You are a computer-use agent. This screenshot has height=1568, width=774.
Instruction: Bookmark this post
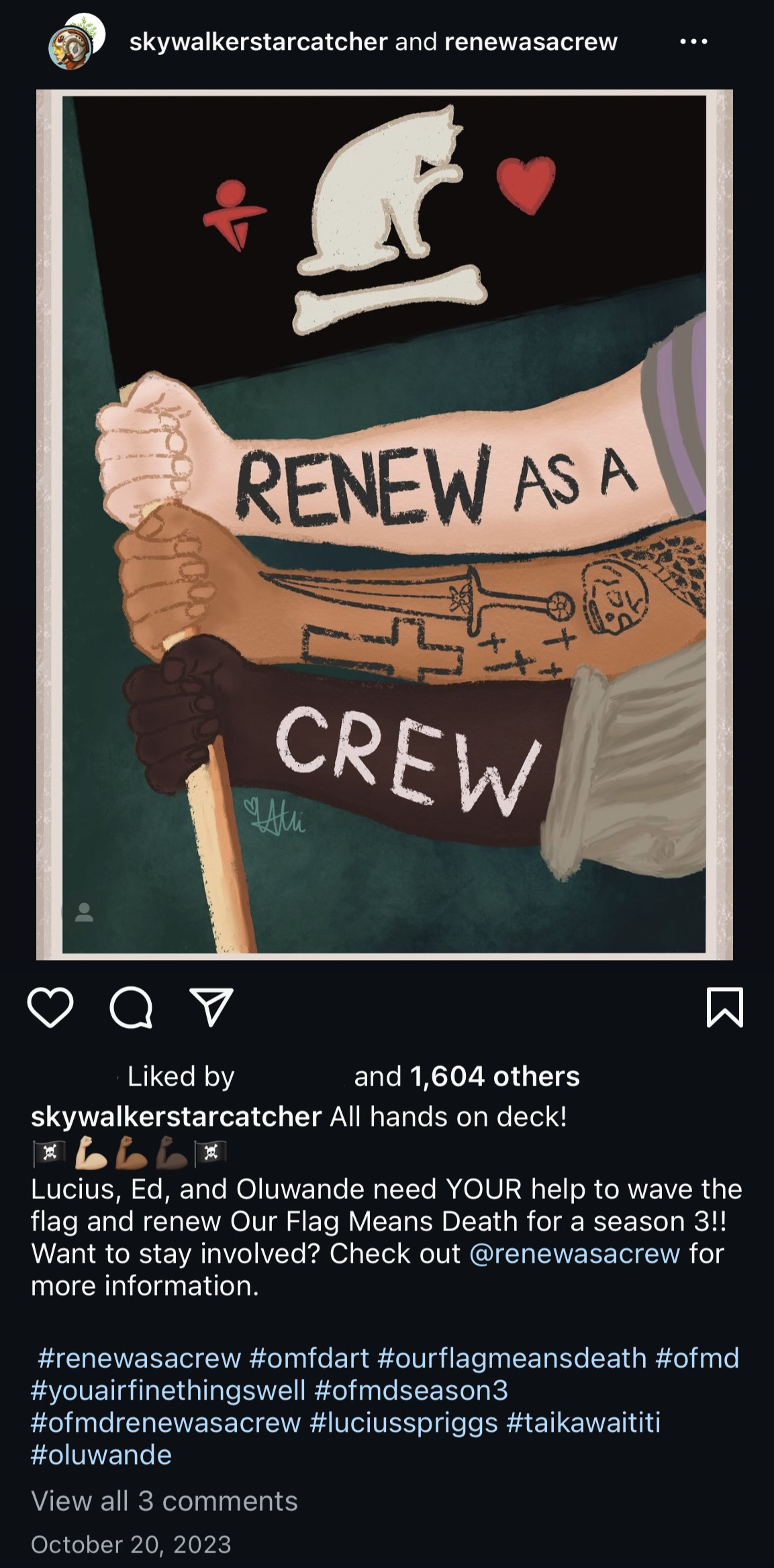725,1007
